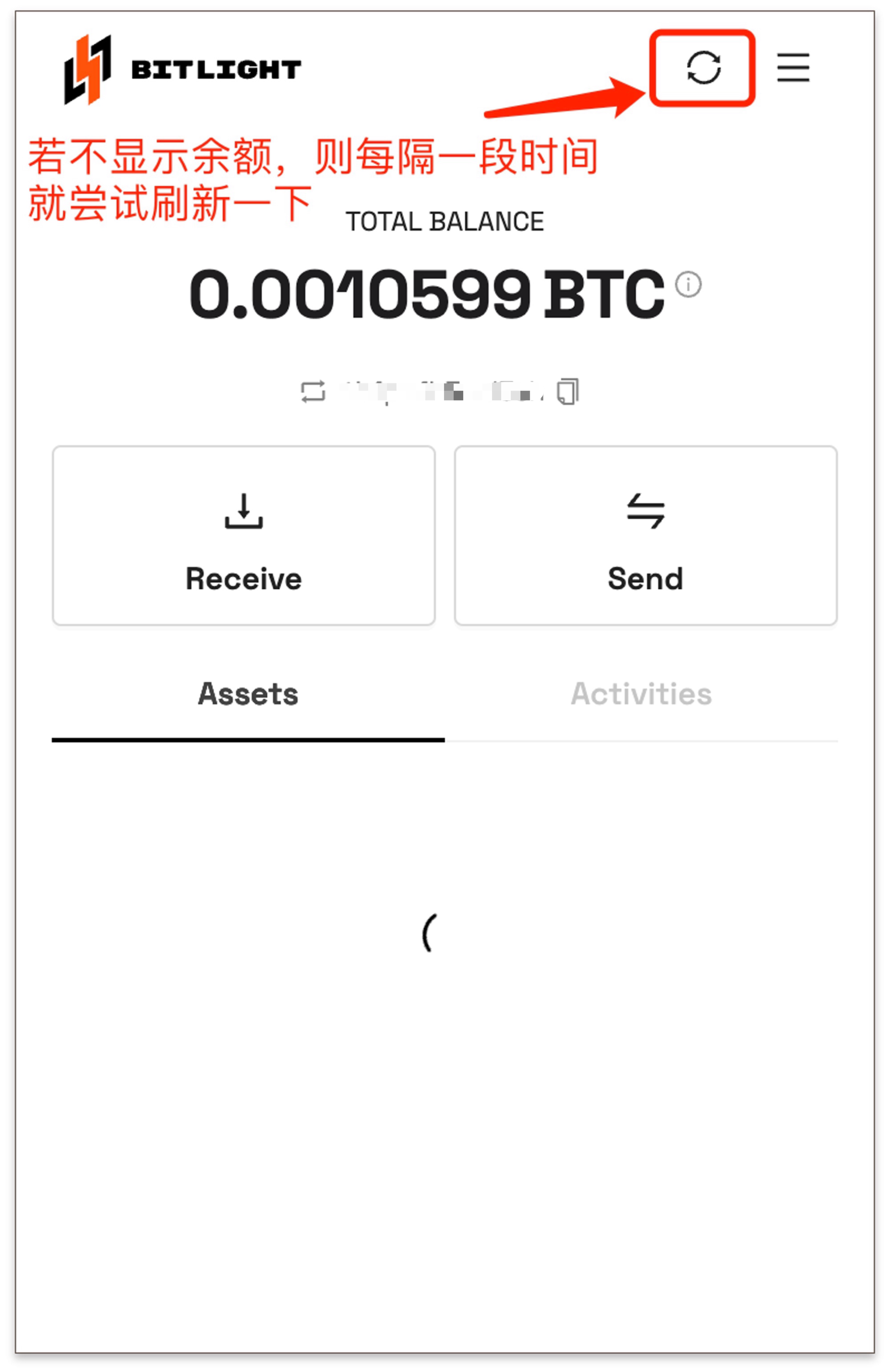Select the transfer arrows icon in the Send card
889x1372 pixels.
tap(645, 513)
